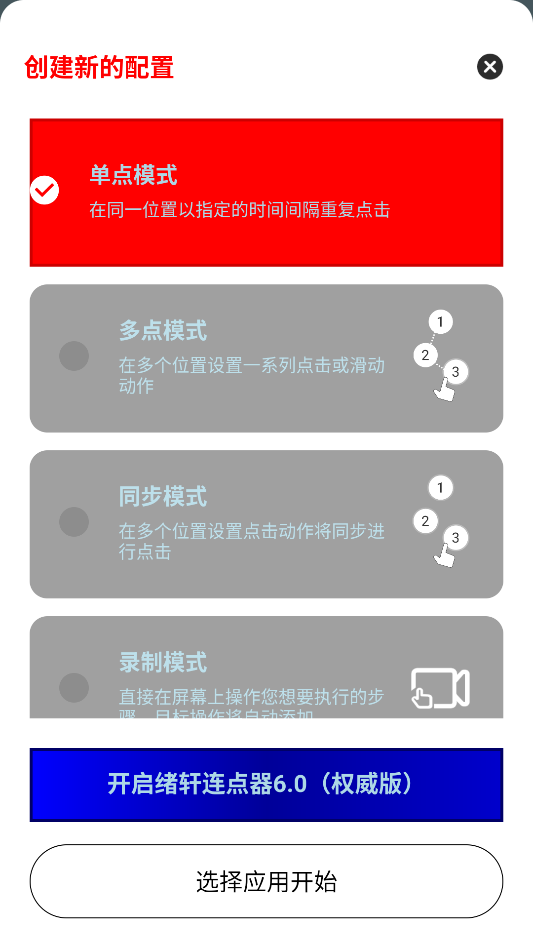Pick 同步模式 option
The height and width of the screenshot is (947, 533).
tap(266, 524)
